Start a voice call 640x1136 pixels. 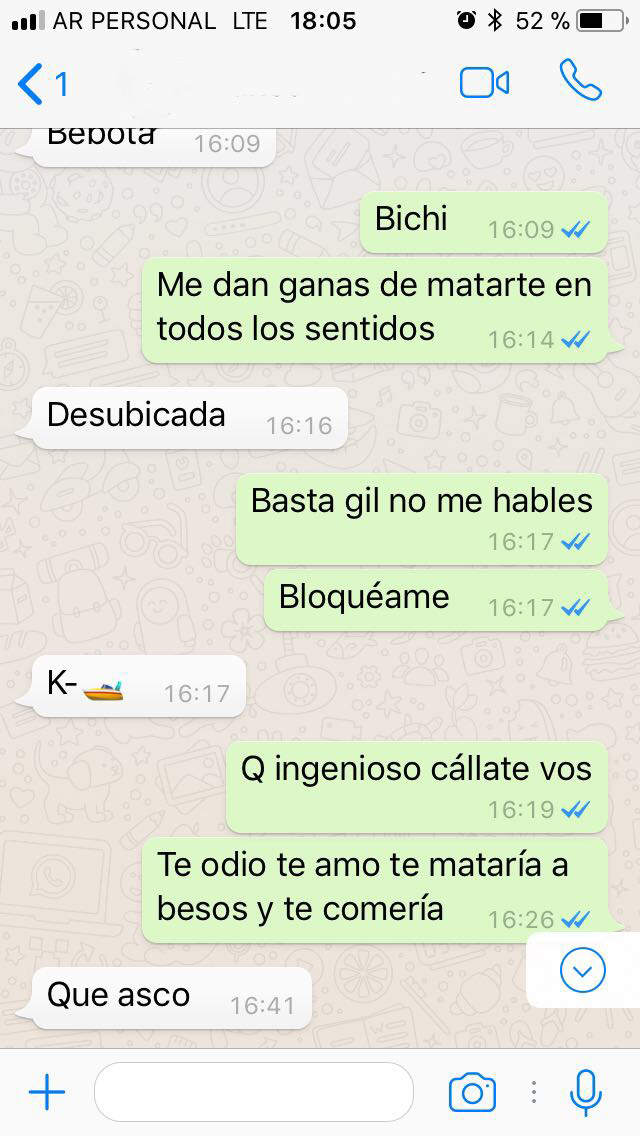(580, 81)
